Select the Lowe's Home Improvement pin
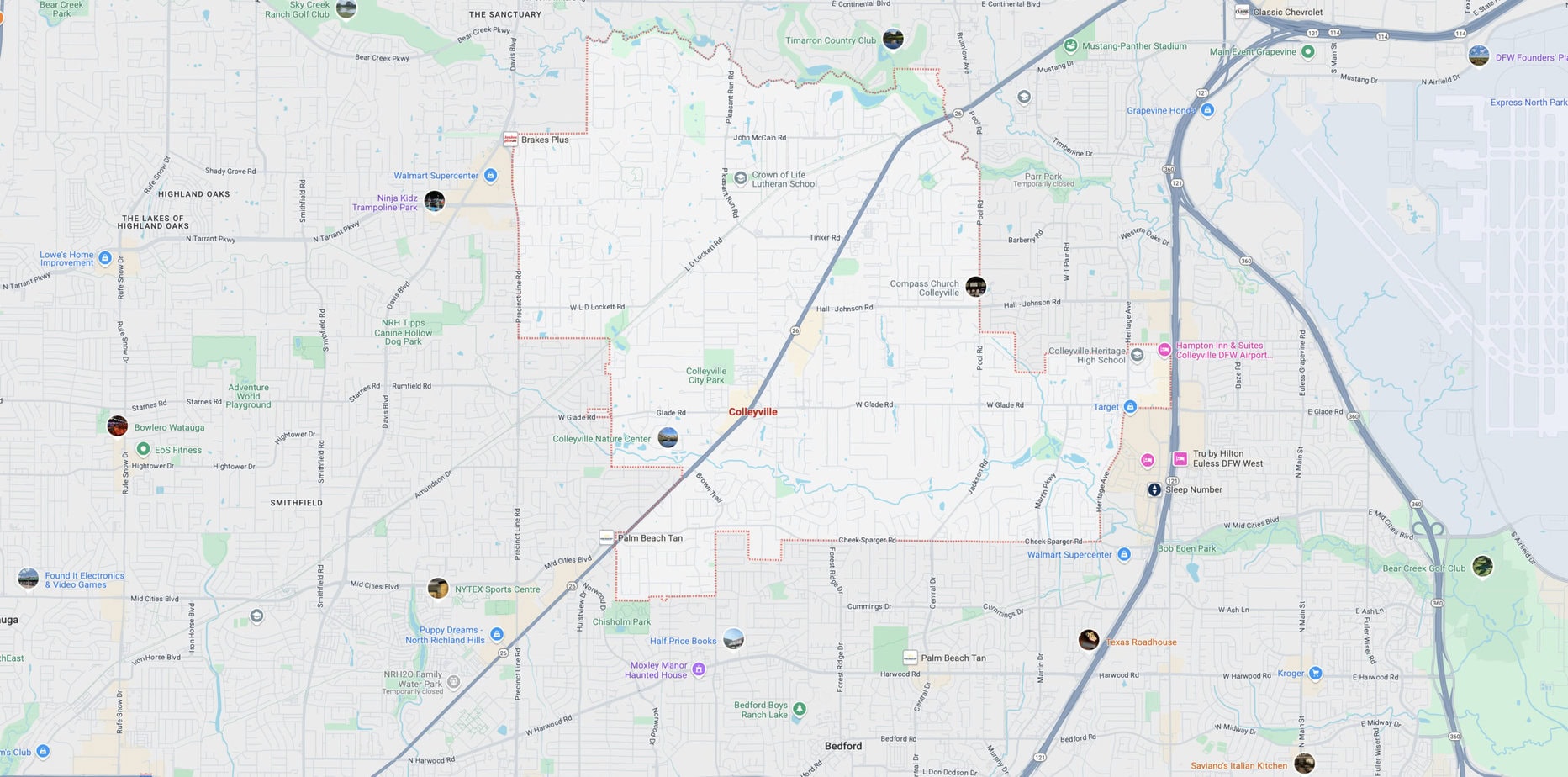The image size is (1568, 777). (105, 258)
